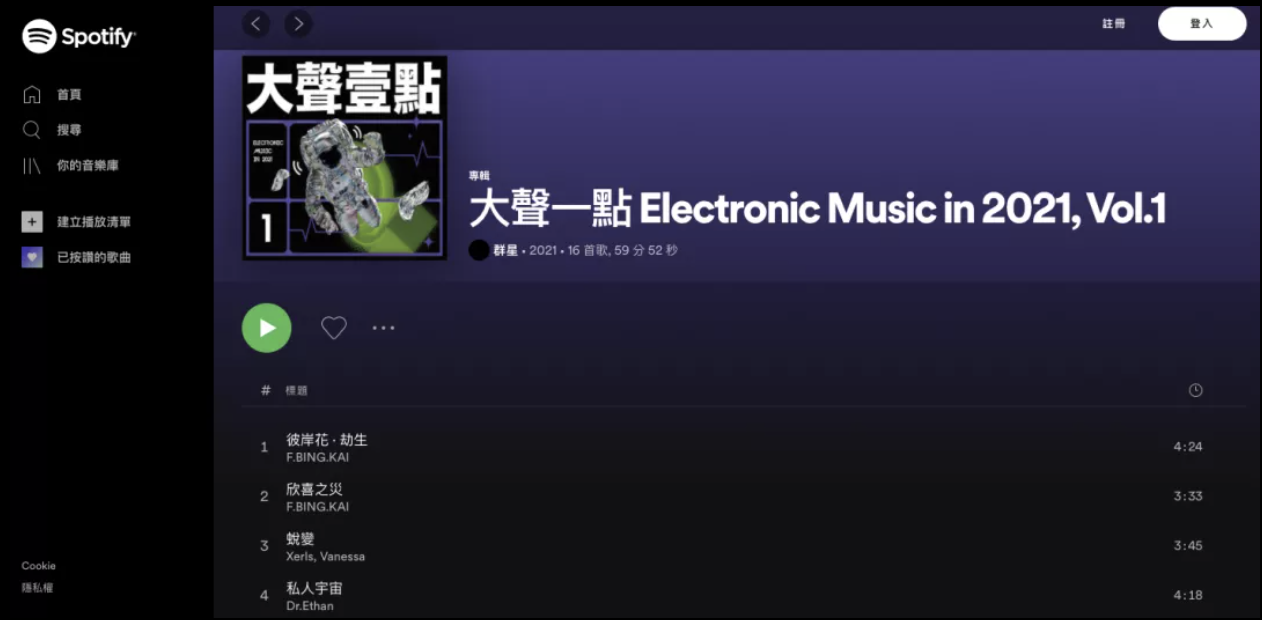
Task: Like this album with the heart icon
Action: click(x=333, y=328)
